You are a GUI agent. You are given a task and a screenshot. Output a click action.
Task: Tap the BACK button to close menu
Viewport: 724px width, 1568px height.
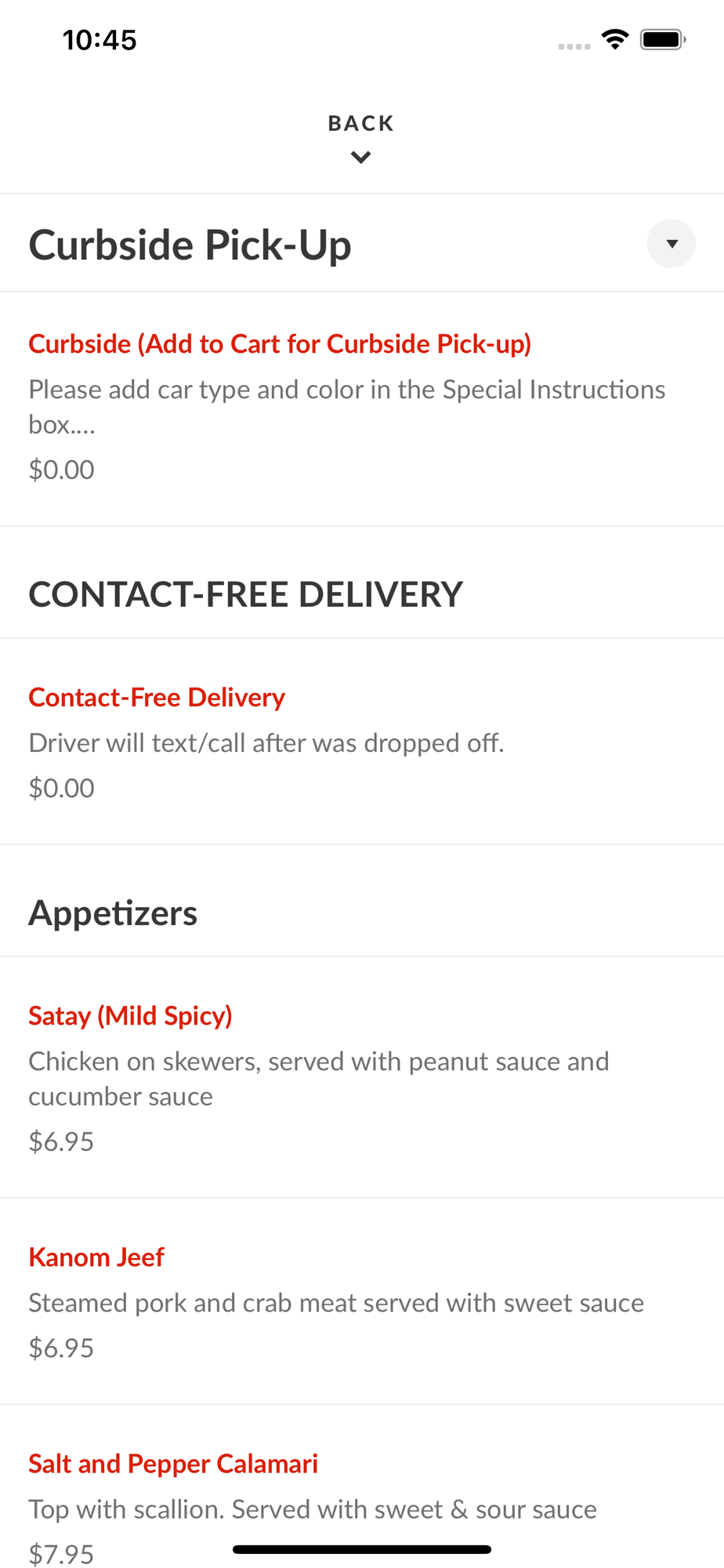pos(360,136)
